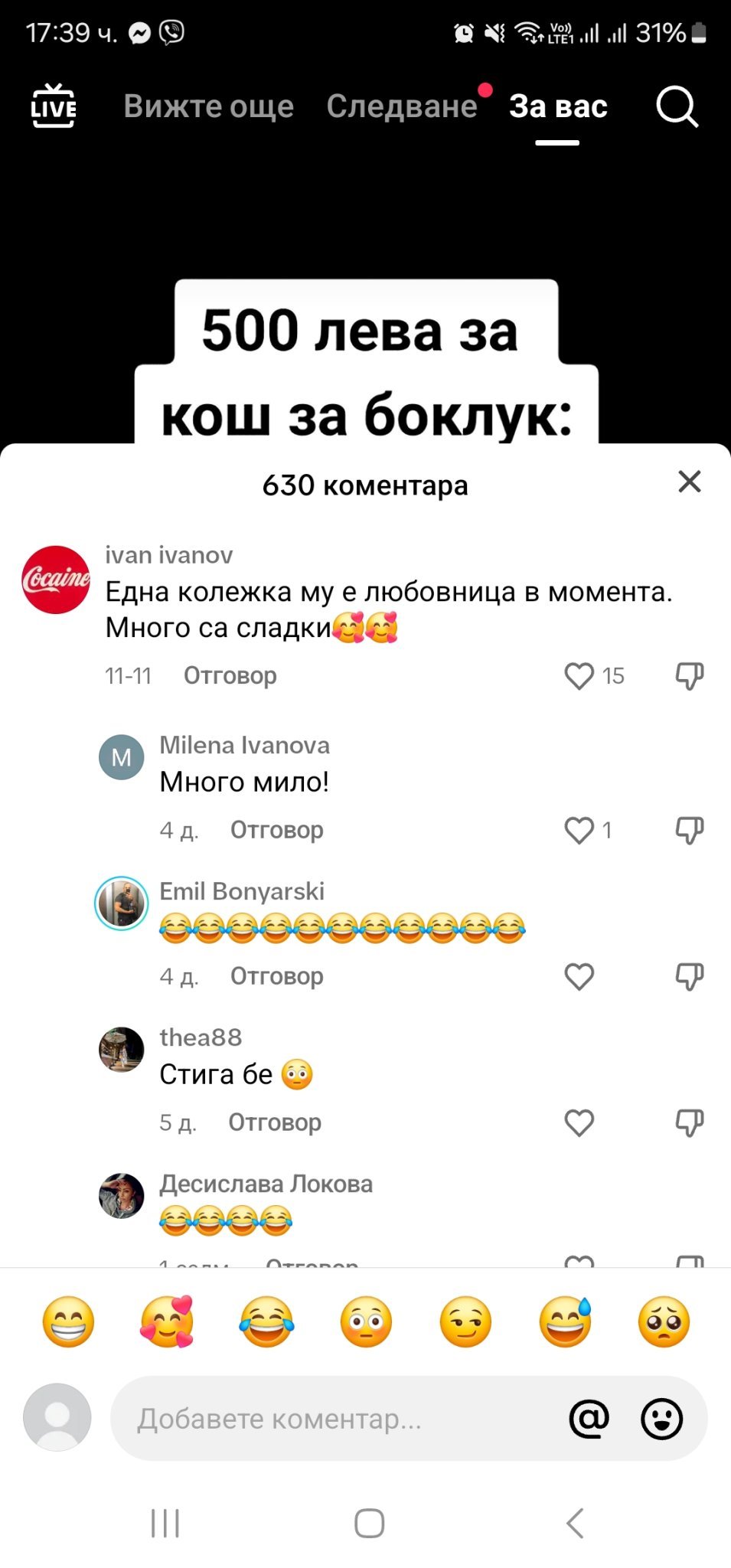Mention someone with the @ icon
This screenshot has height=1568, width=731.
click(589, 1419)
